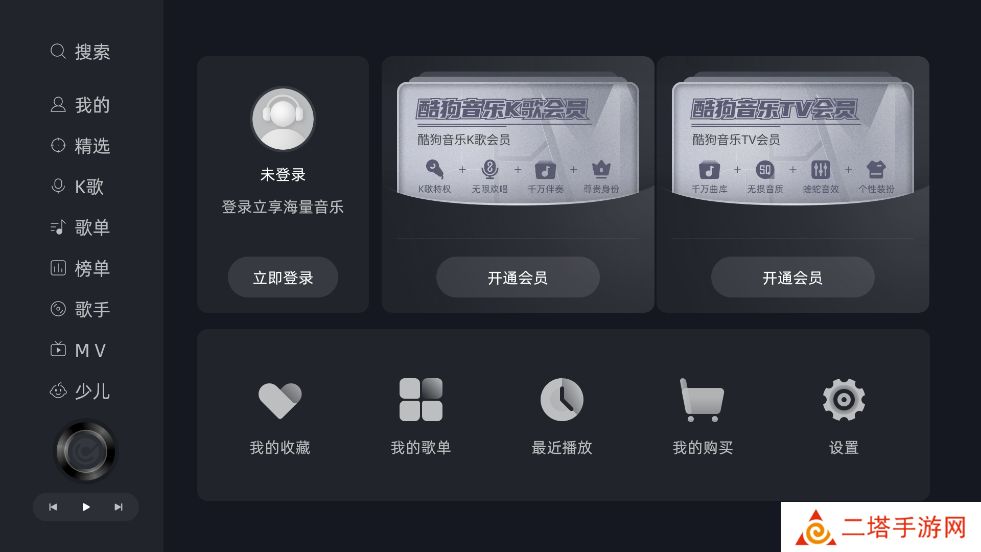Go to the MV section
This screenshot has width=981, height=552.
click(x=78, y=351)
